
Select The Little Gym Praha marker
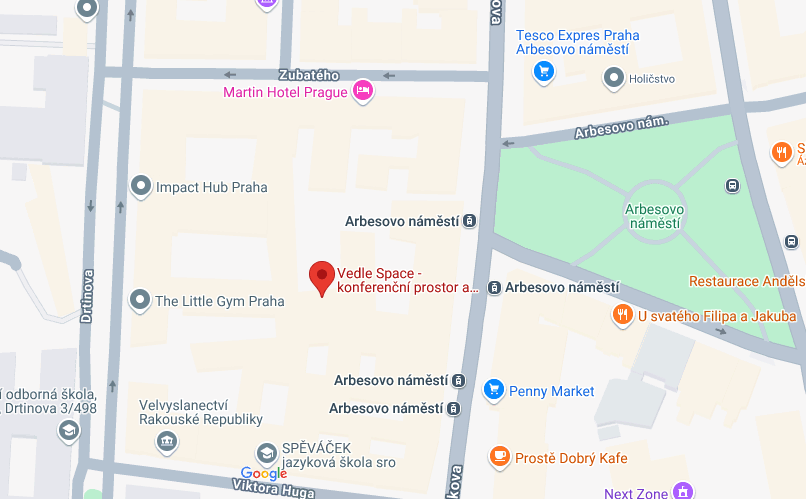tap(141, 300)
